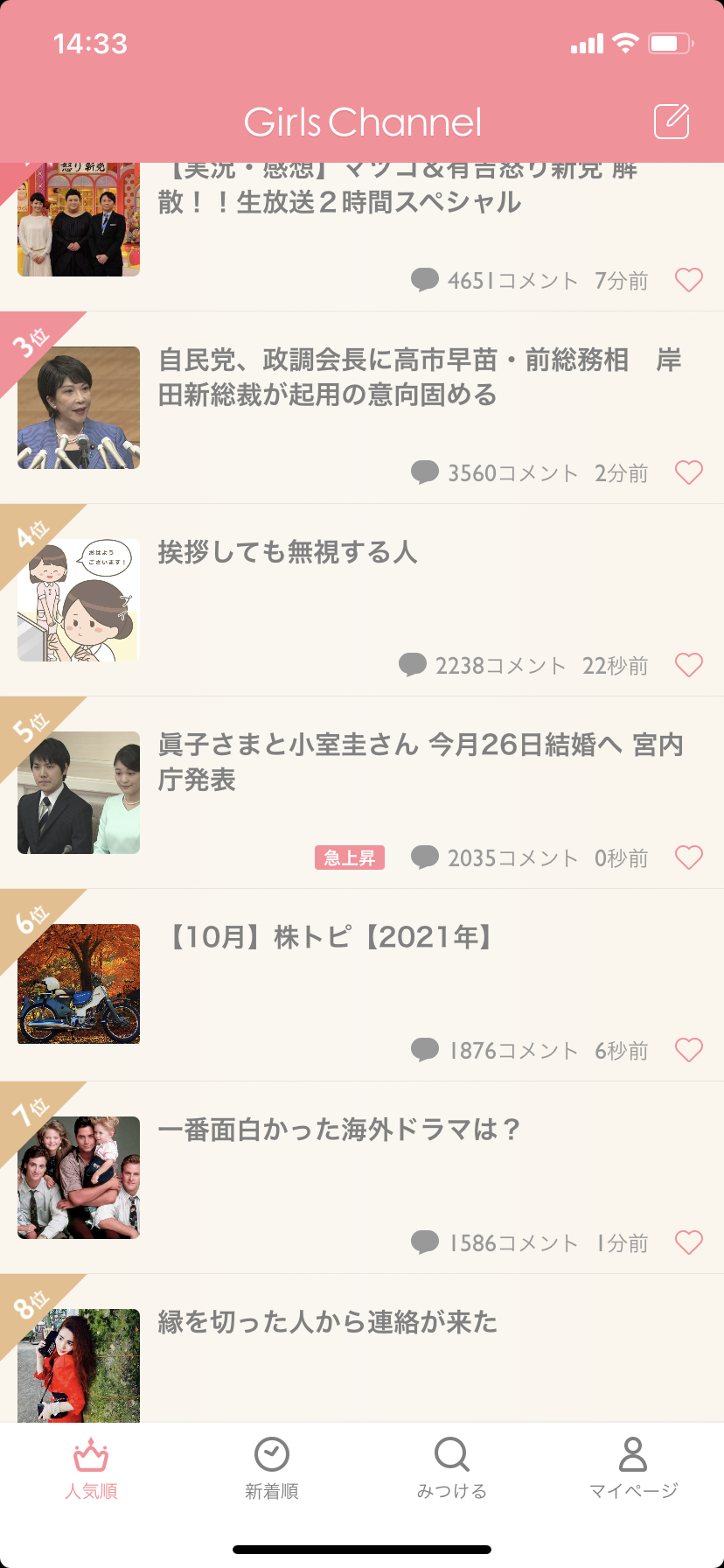Favorite the 高市早苗 topic with heart
724x1568 pixels.
point(689,472)
